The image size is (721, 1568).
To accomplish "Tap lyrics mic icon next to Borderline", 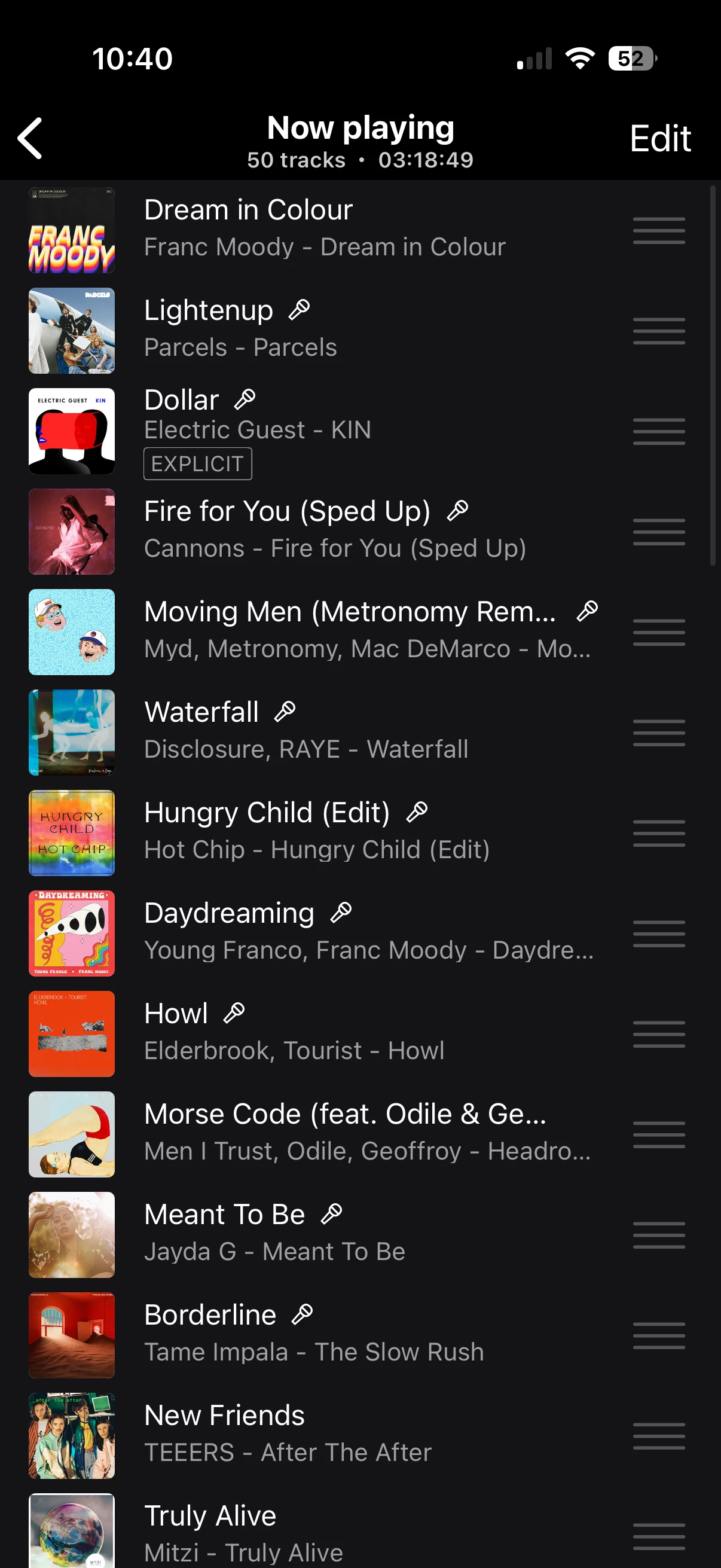I will [x=303, y=1314].
